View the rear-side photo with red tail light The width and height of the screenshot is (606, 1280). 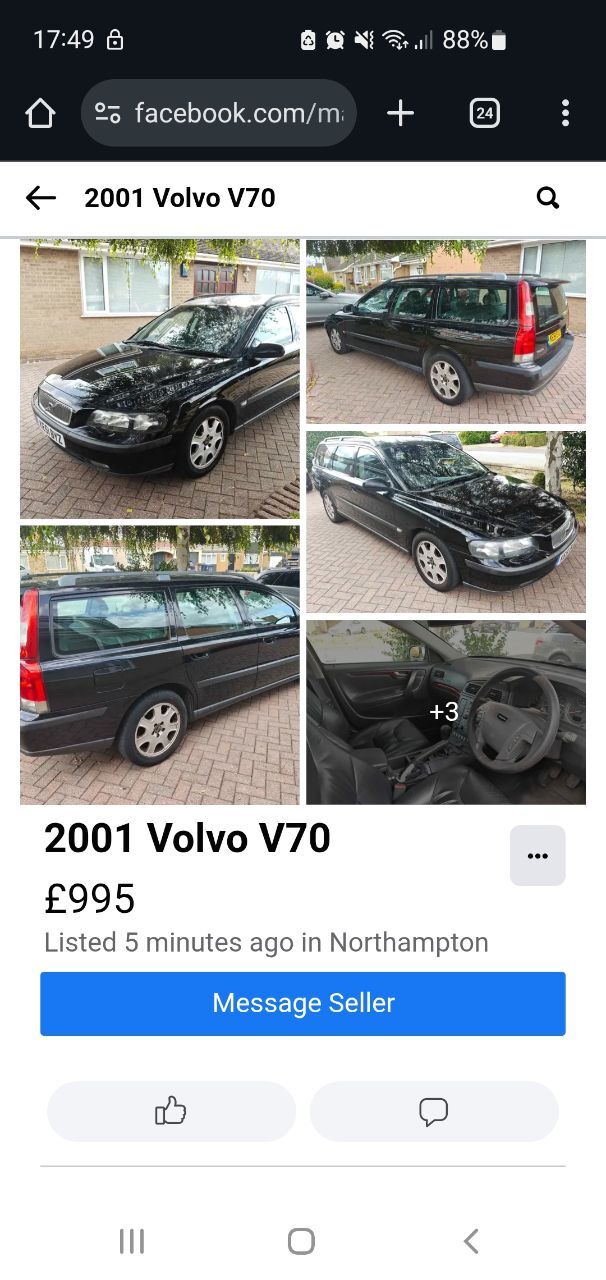pos(446,331)
